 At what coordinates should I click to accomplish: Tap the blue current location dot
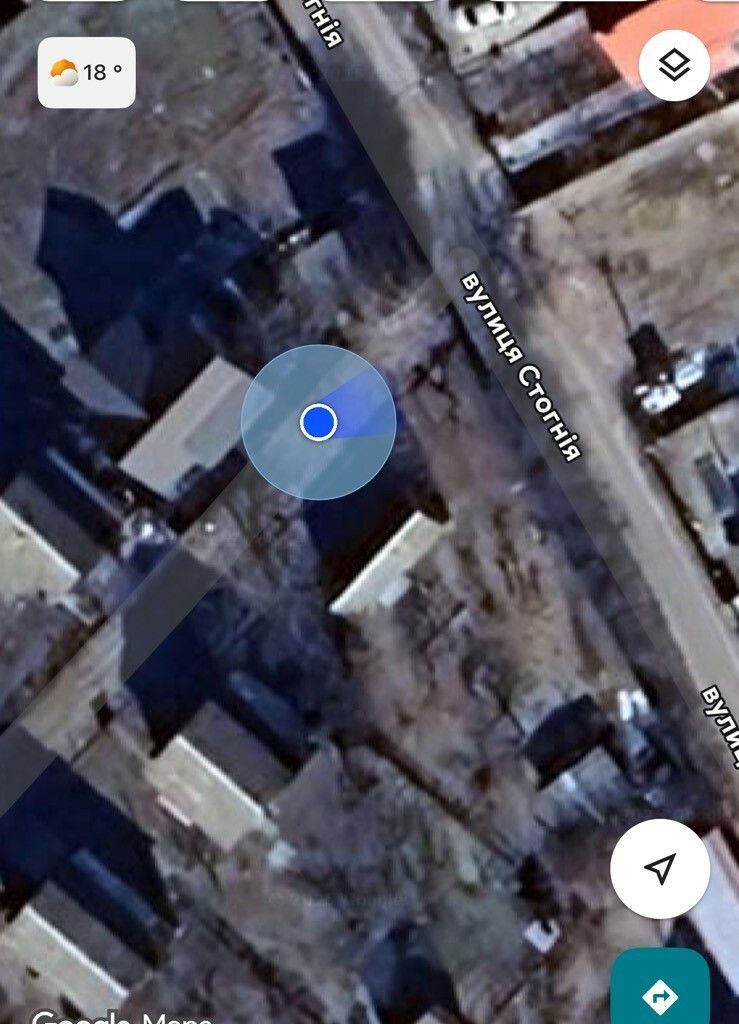318,422
